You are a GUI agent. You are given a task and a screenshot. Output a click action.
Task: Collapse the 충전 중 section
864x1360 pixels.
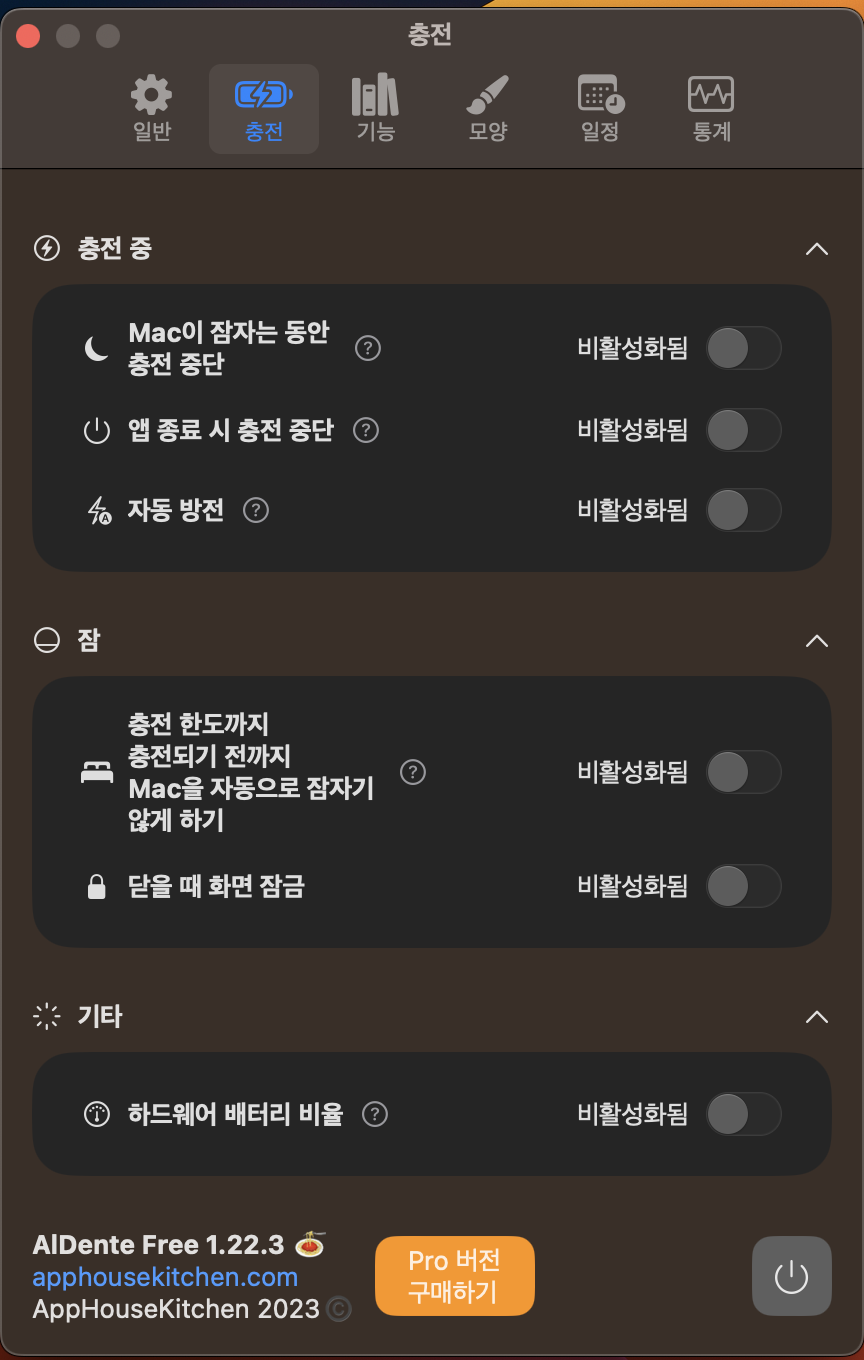point(818,249)
